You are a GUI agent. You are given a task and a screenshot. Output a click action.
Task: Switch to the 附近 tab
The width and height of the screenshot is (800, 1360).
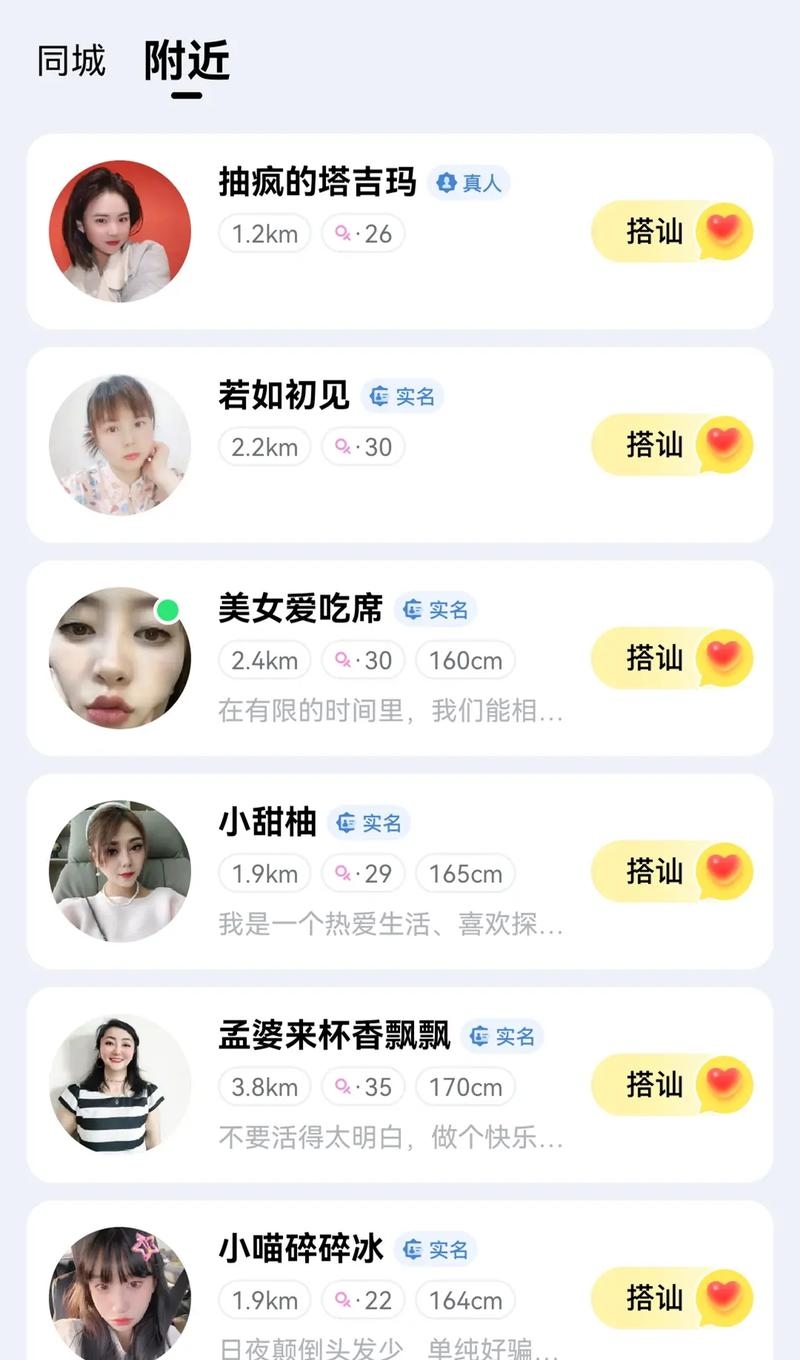[x=186, y=62]
